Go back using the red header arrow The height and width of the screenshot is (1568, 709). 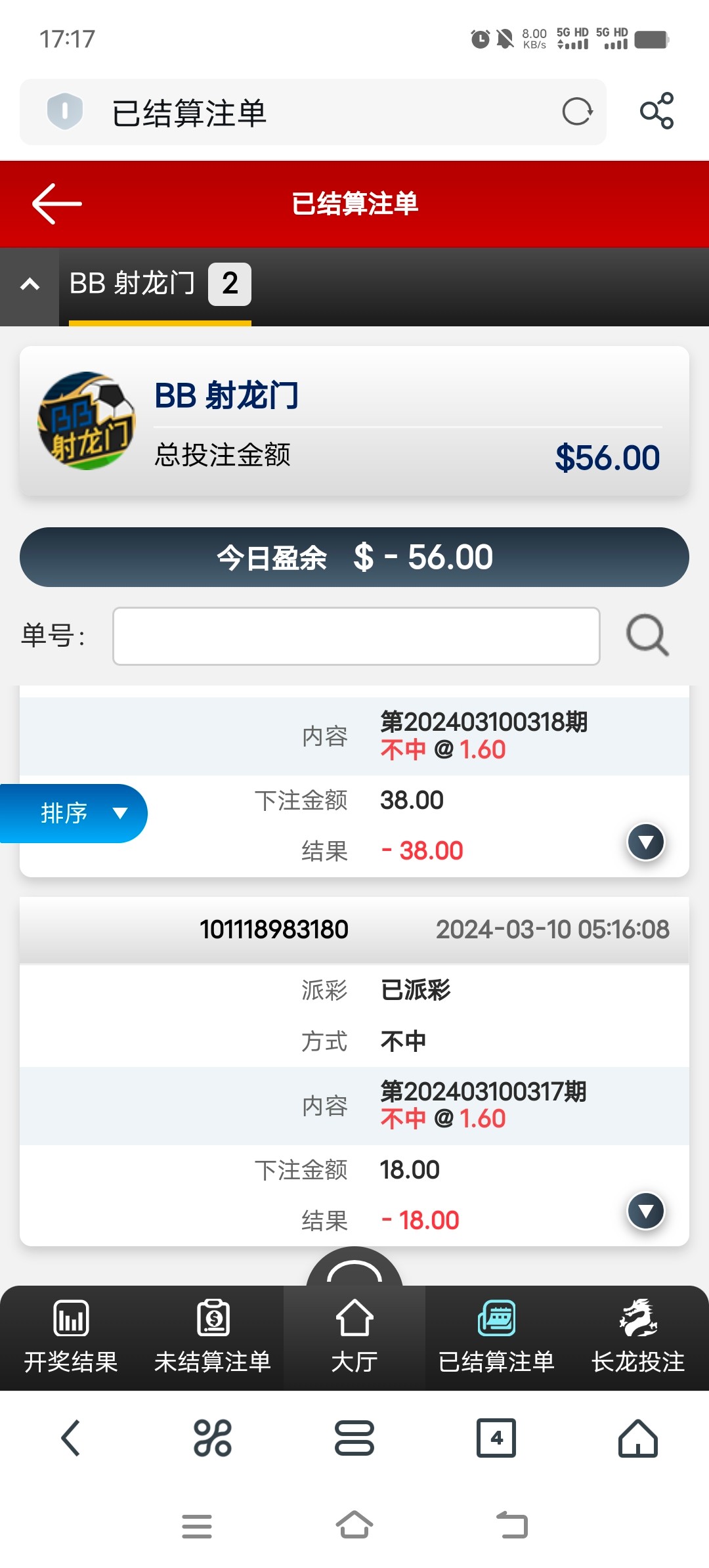56,204
